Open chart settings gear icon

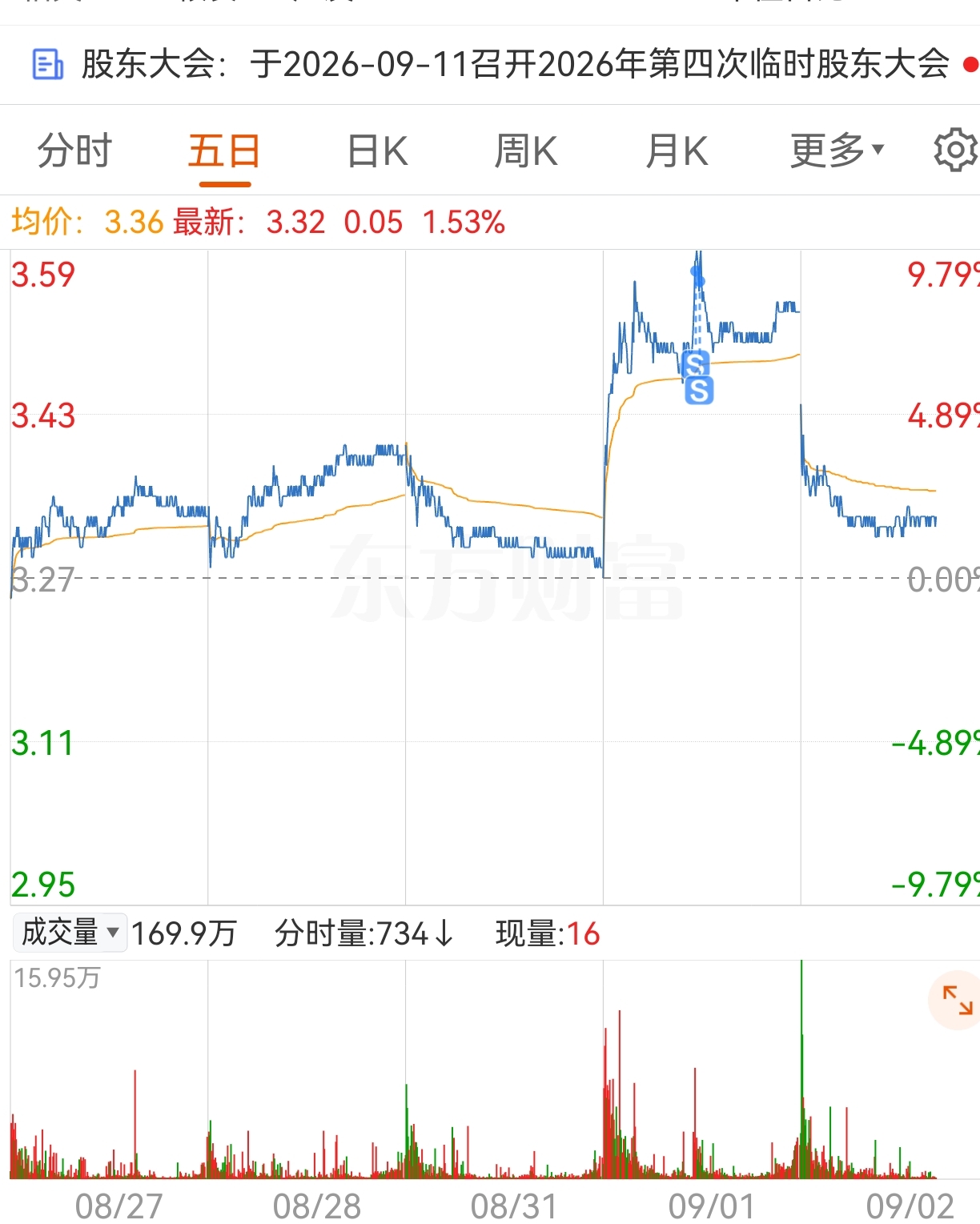(x=956, y=150)
